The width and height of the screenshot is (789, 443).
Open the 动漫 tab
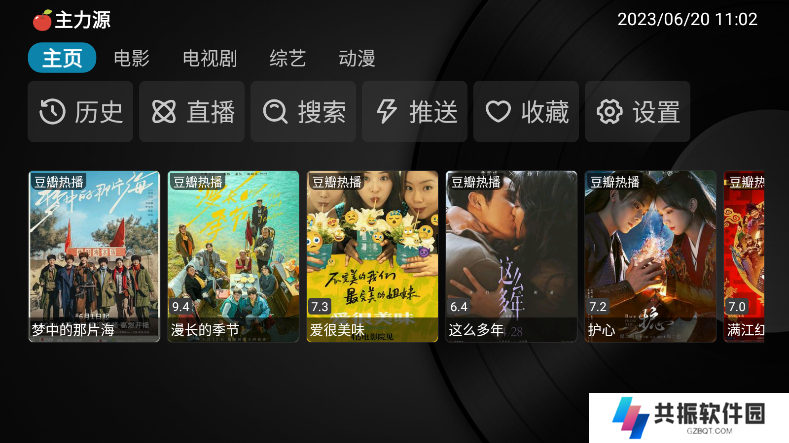coord(357,58)
